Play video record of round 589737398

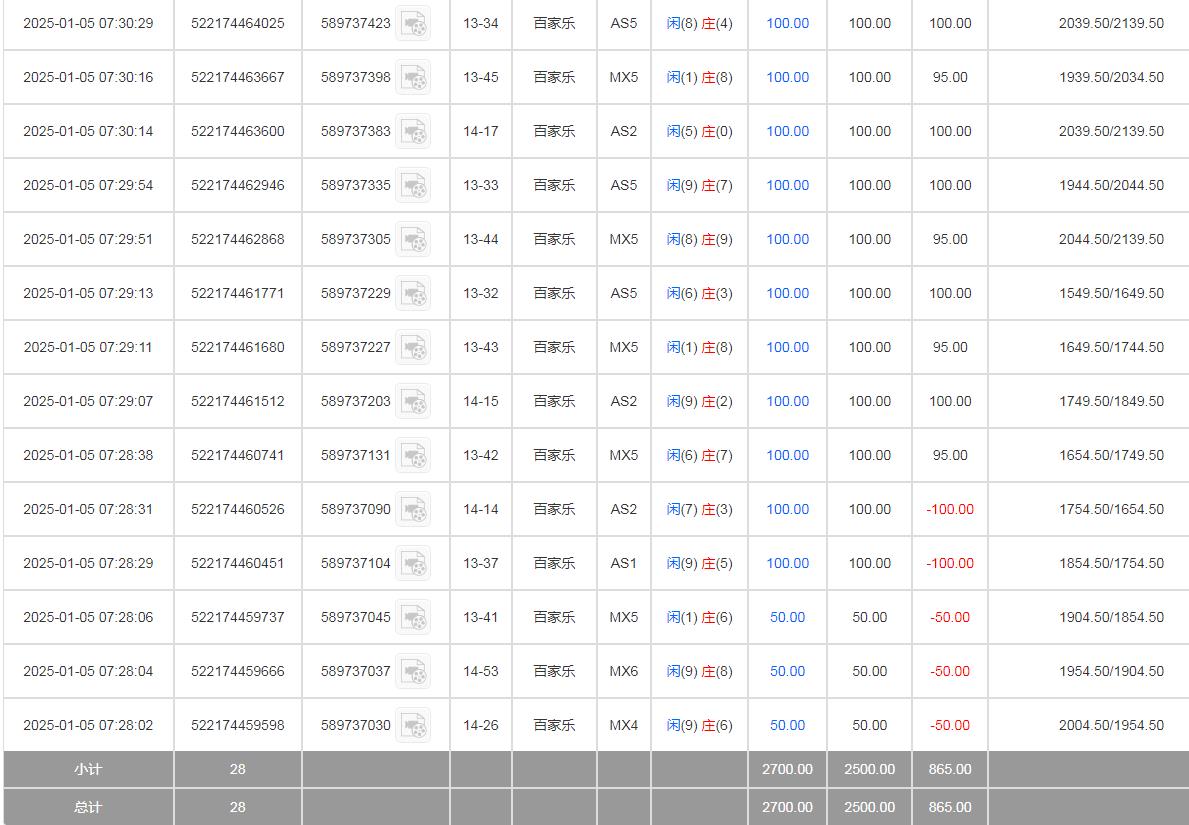pos(413,78)
